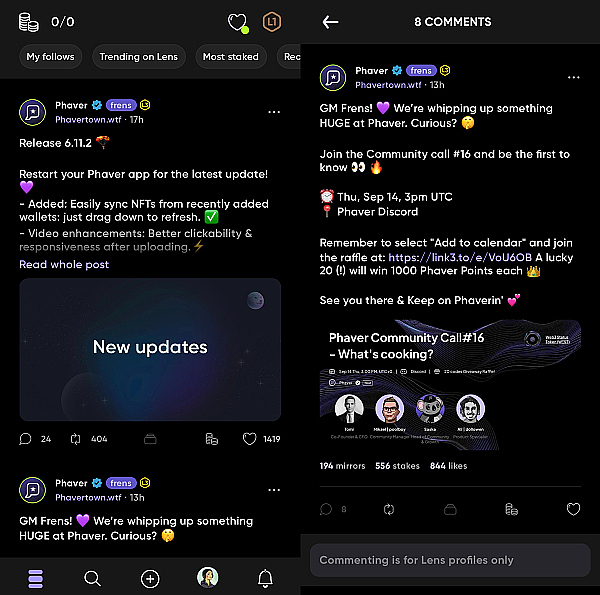Create a new post with plus button
The width and height of the screenshot is (600, 595).
pyautogui.click(x=150, y=578)
